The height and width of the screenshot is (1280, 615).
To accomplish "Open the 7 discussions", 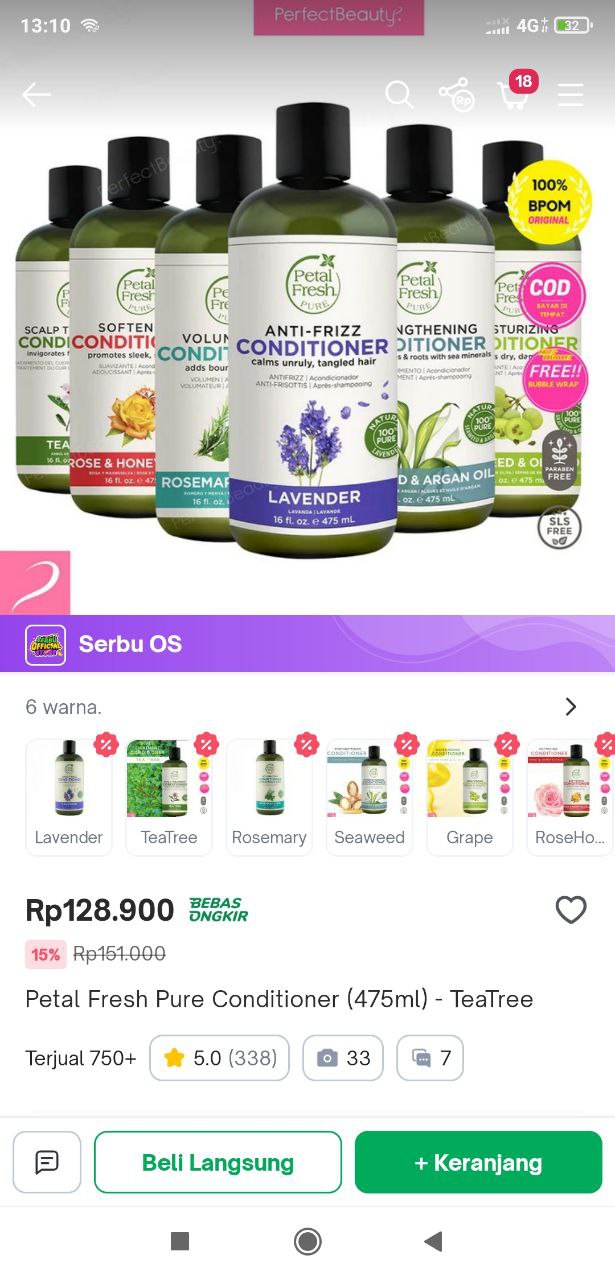I will click(x=430, y=1058).
